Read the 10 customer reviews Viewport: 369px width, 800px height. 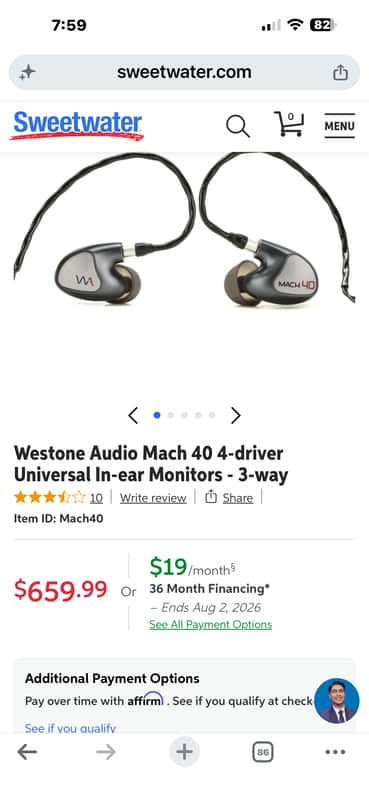click(96, 498)
